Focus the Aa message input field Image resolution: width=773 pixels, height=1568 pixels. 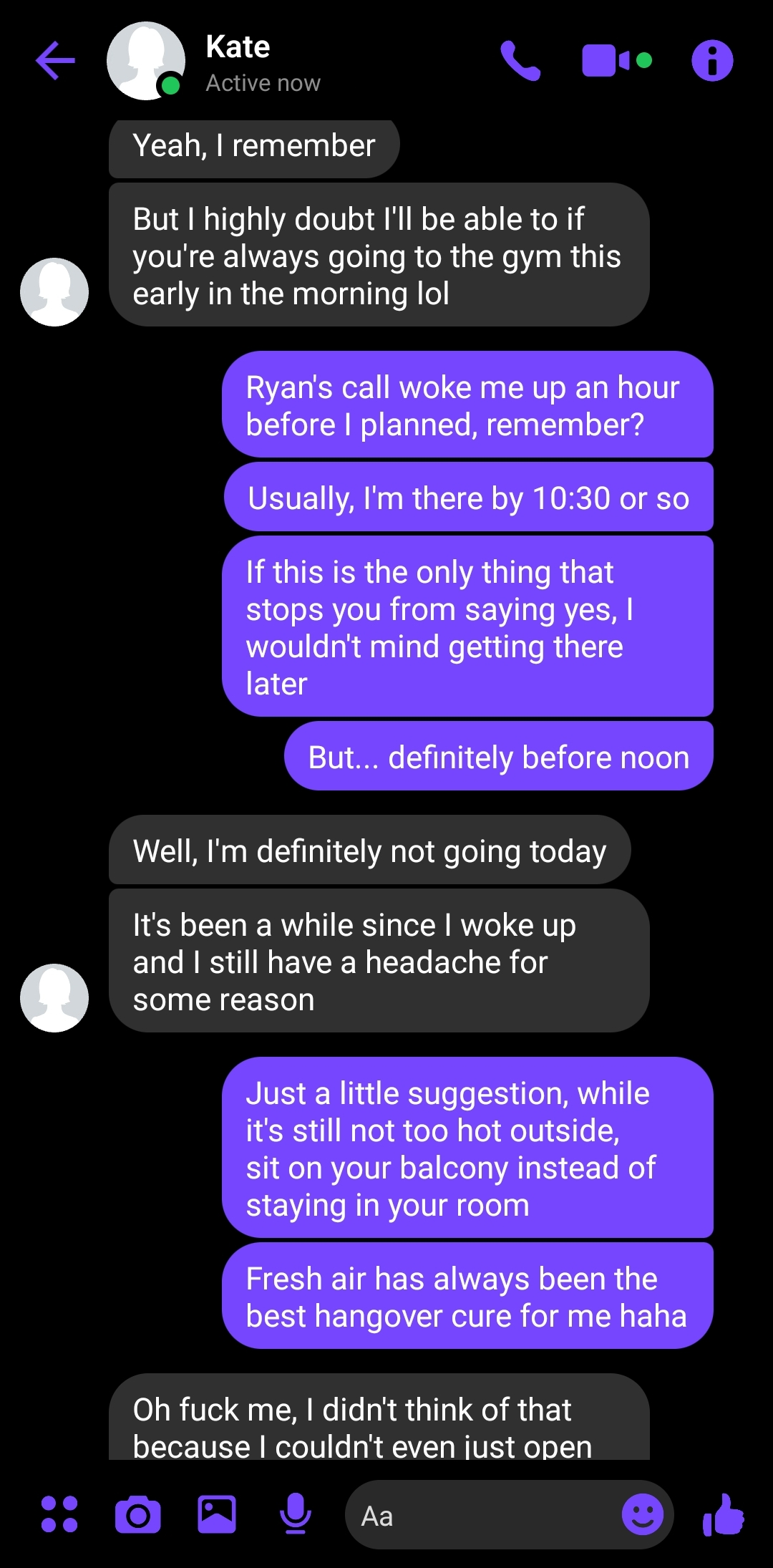481,1515
